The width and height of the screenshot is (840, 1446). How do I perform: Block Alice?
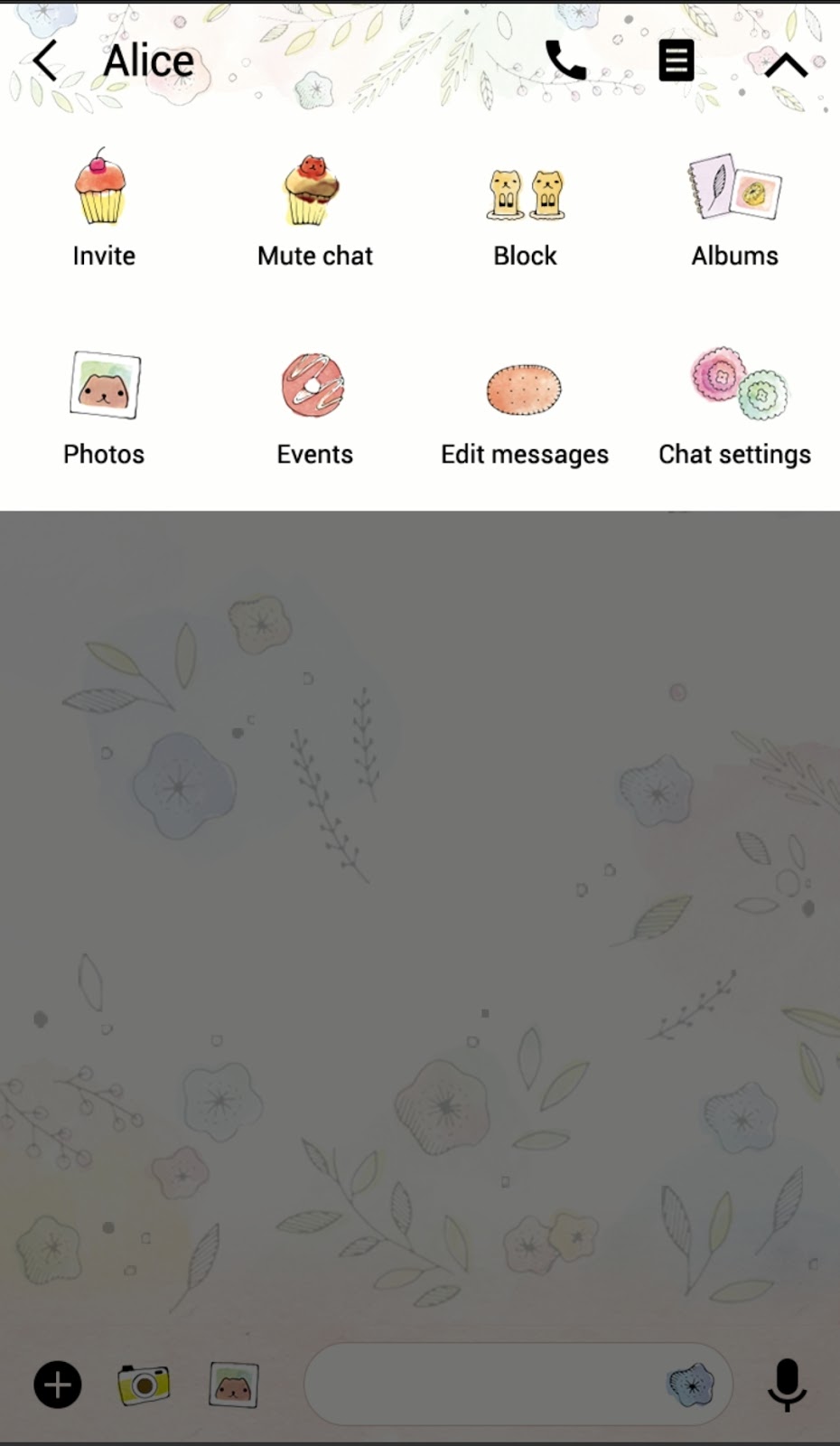coord(525,210)
